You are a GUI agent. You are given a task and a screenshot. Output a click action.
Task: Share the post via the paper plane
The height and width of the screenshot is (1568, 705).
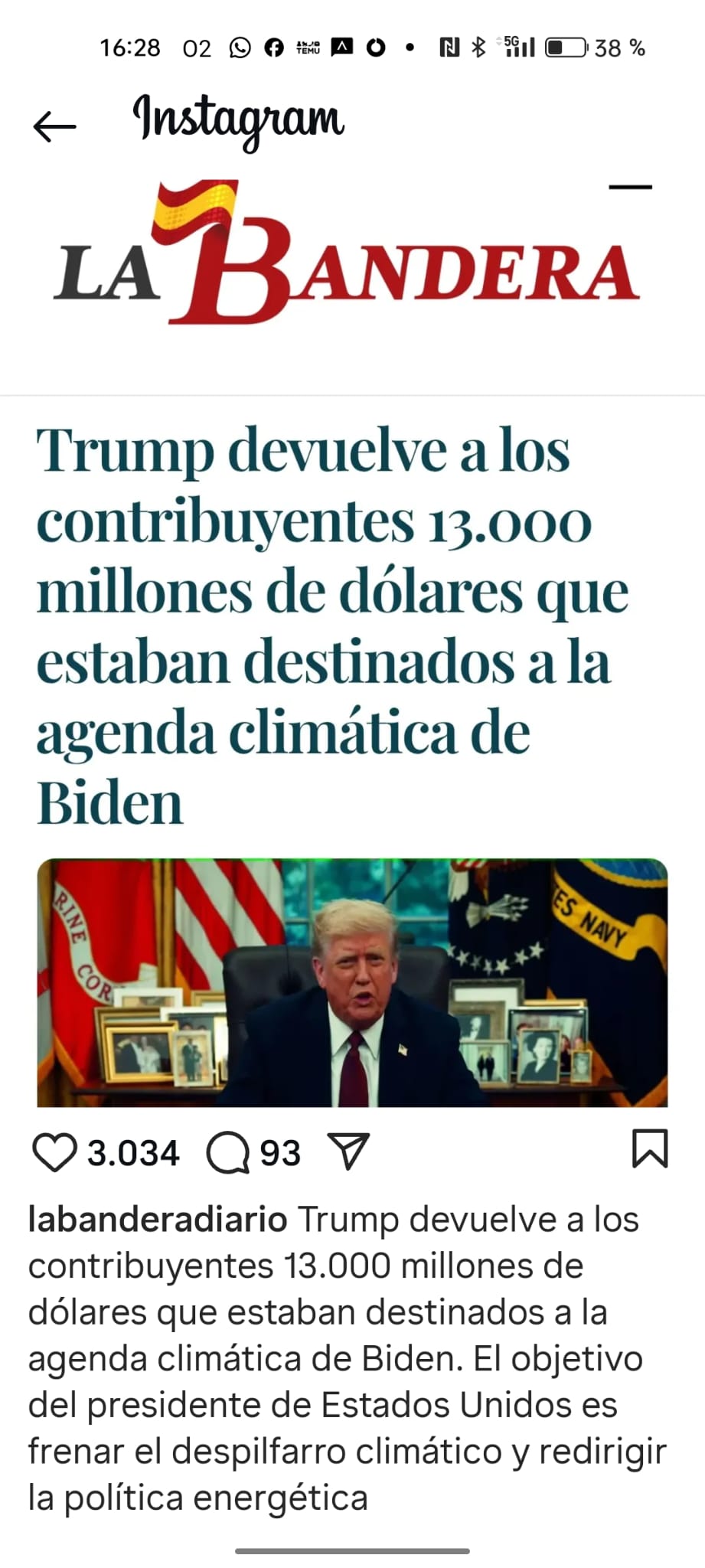pyautogui.click(x=348, y=1151)
